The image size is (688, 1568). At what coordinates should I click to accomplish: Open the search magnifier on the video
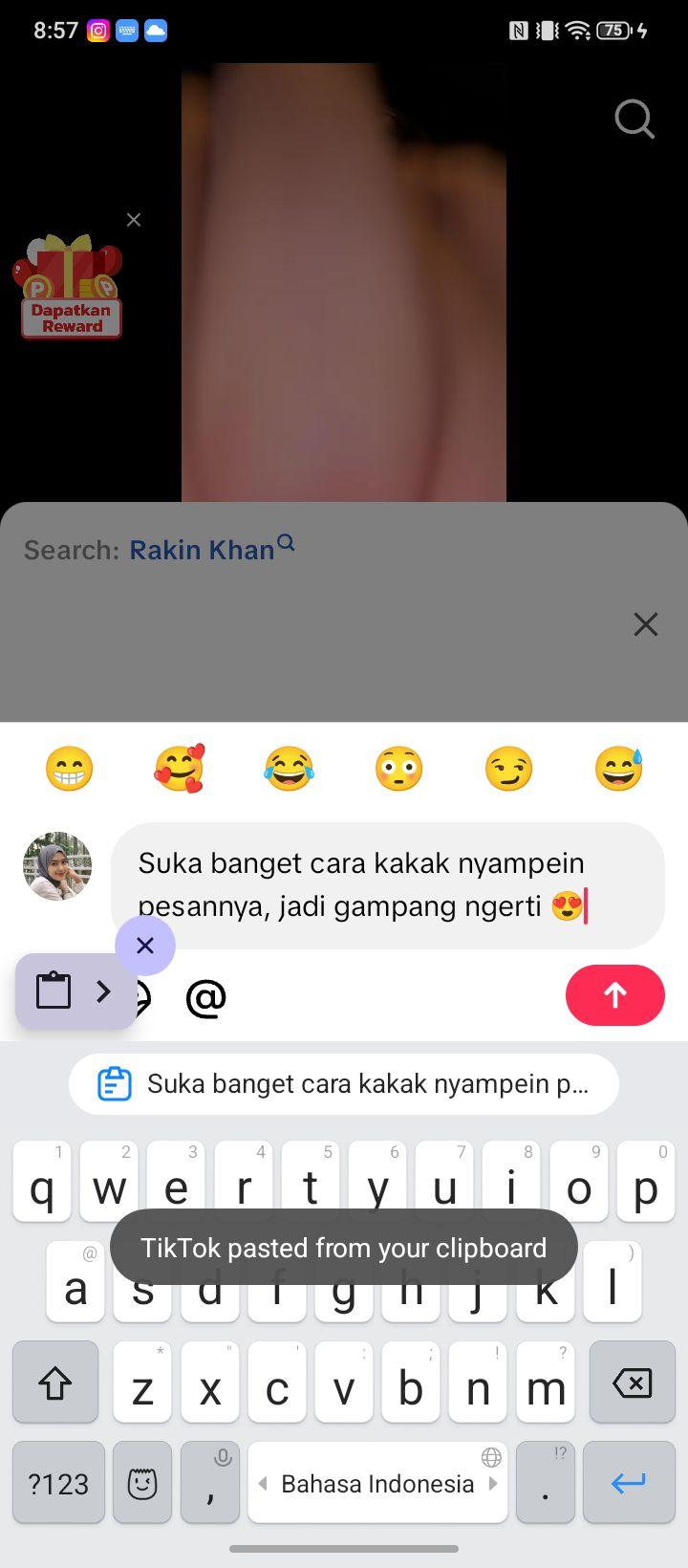coord(634,120)
